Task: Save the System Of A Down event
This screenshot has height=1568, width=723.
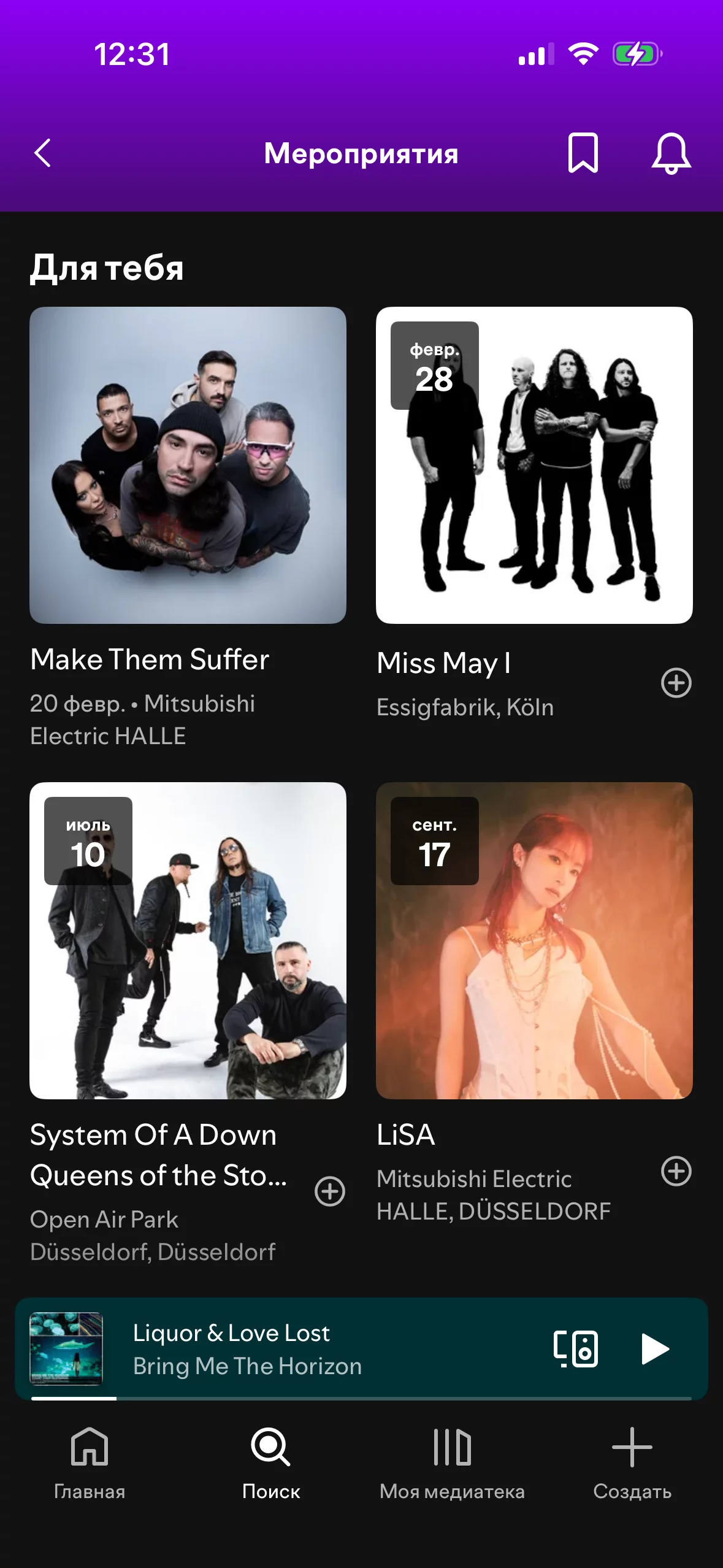Action: (x=330, y=1191)
